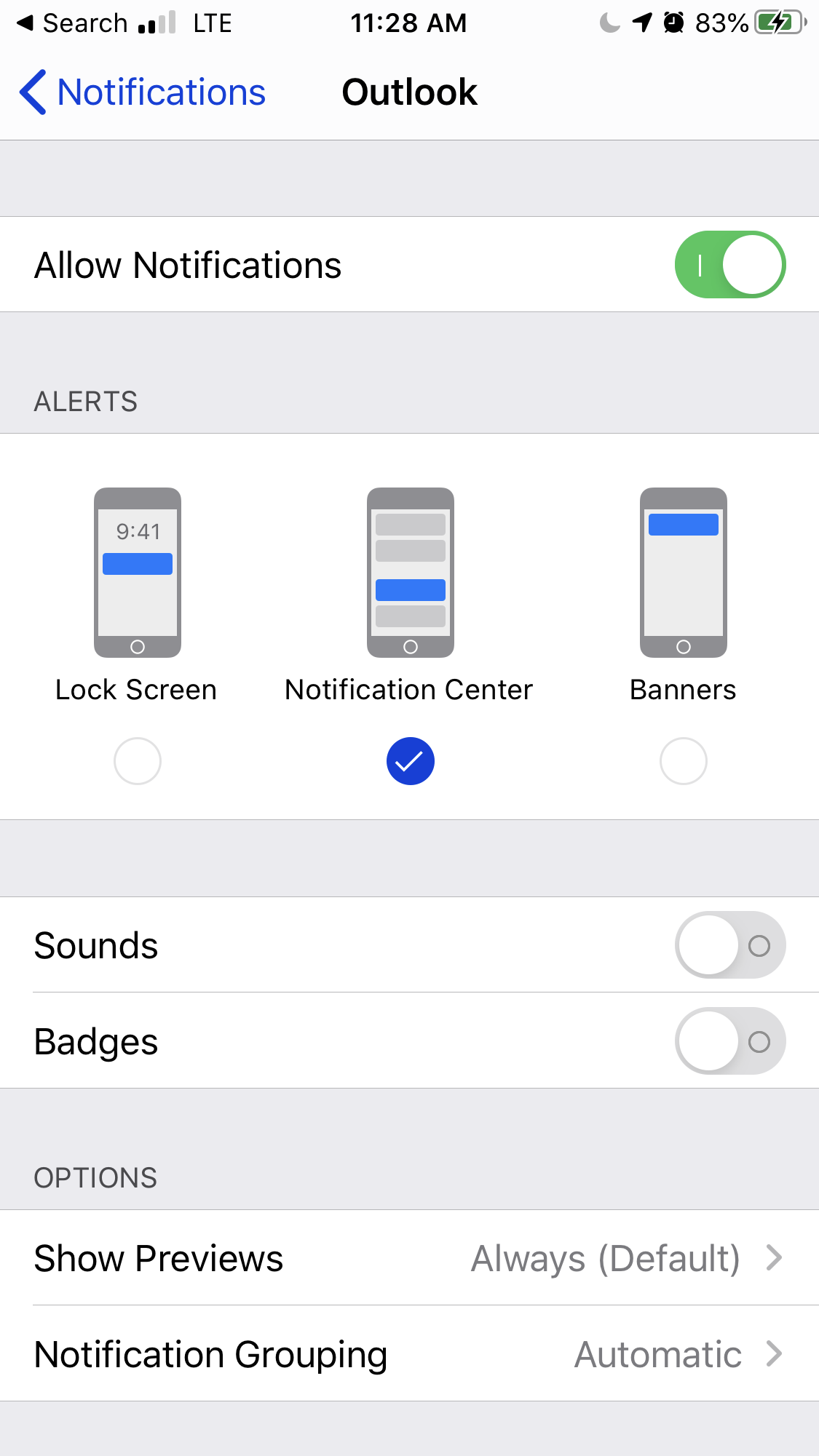Return to Search via status bar breadcrumb
Screen dimensions: 819x1456
coord(72,23)
